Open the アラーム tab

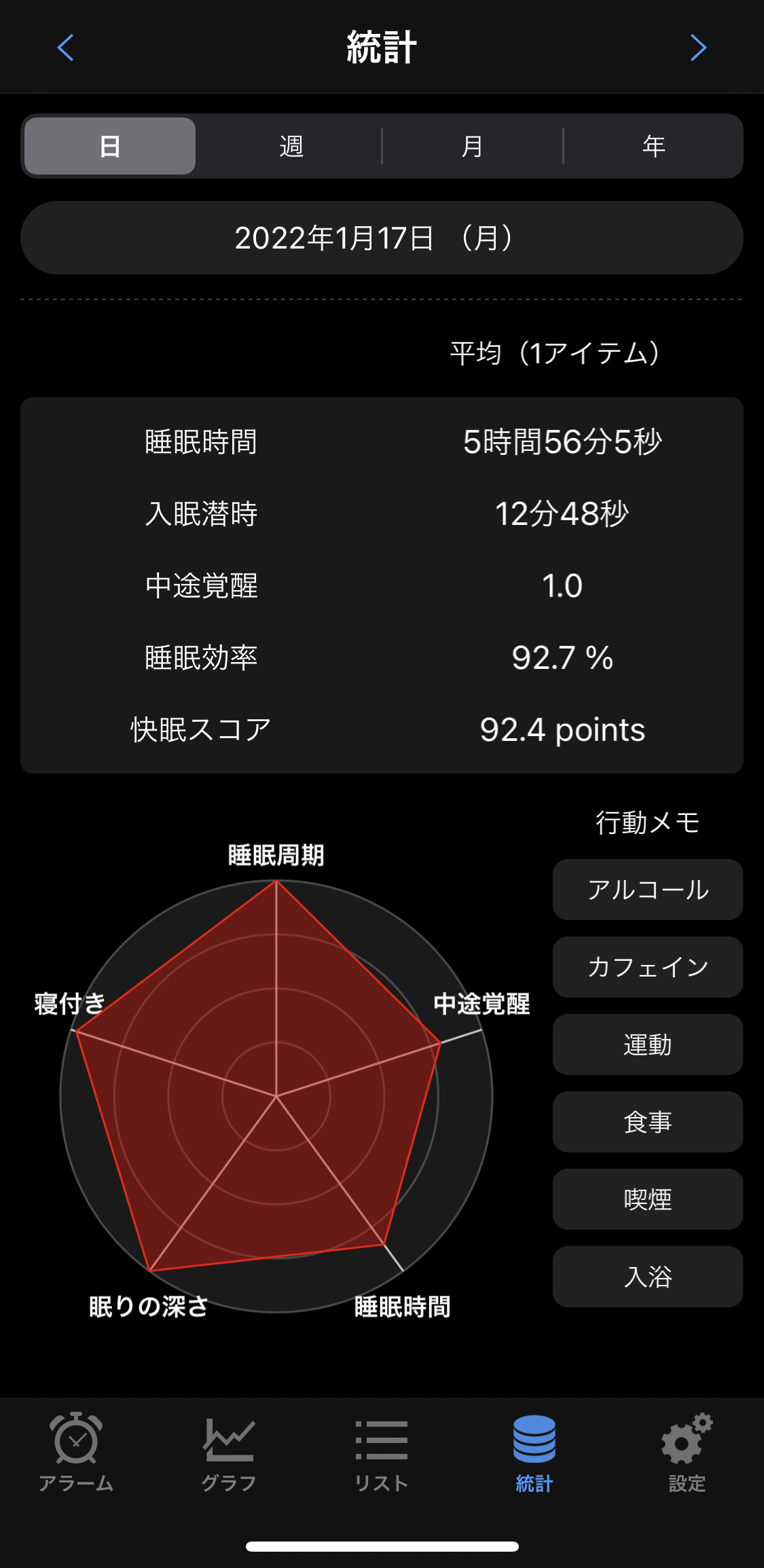tap(76, 1452)
